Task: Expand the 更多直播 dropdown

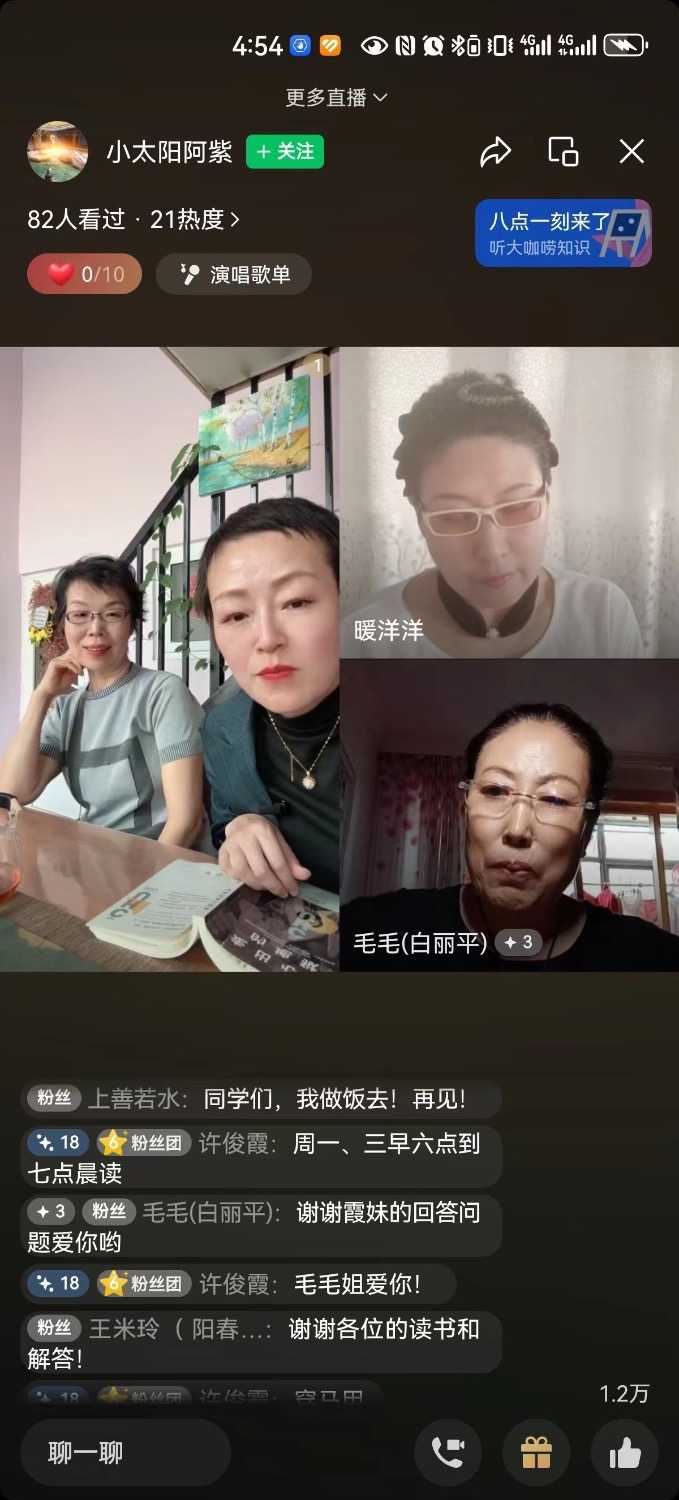Action: click(x=337, y=97)
